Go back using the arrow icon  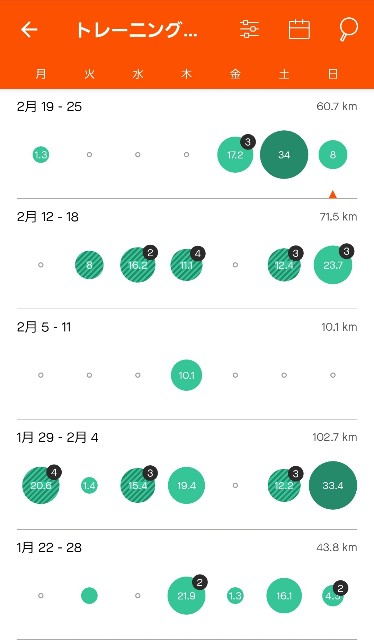pyautogui.click(x=29, y=30)
